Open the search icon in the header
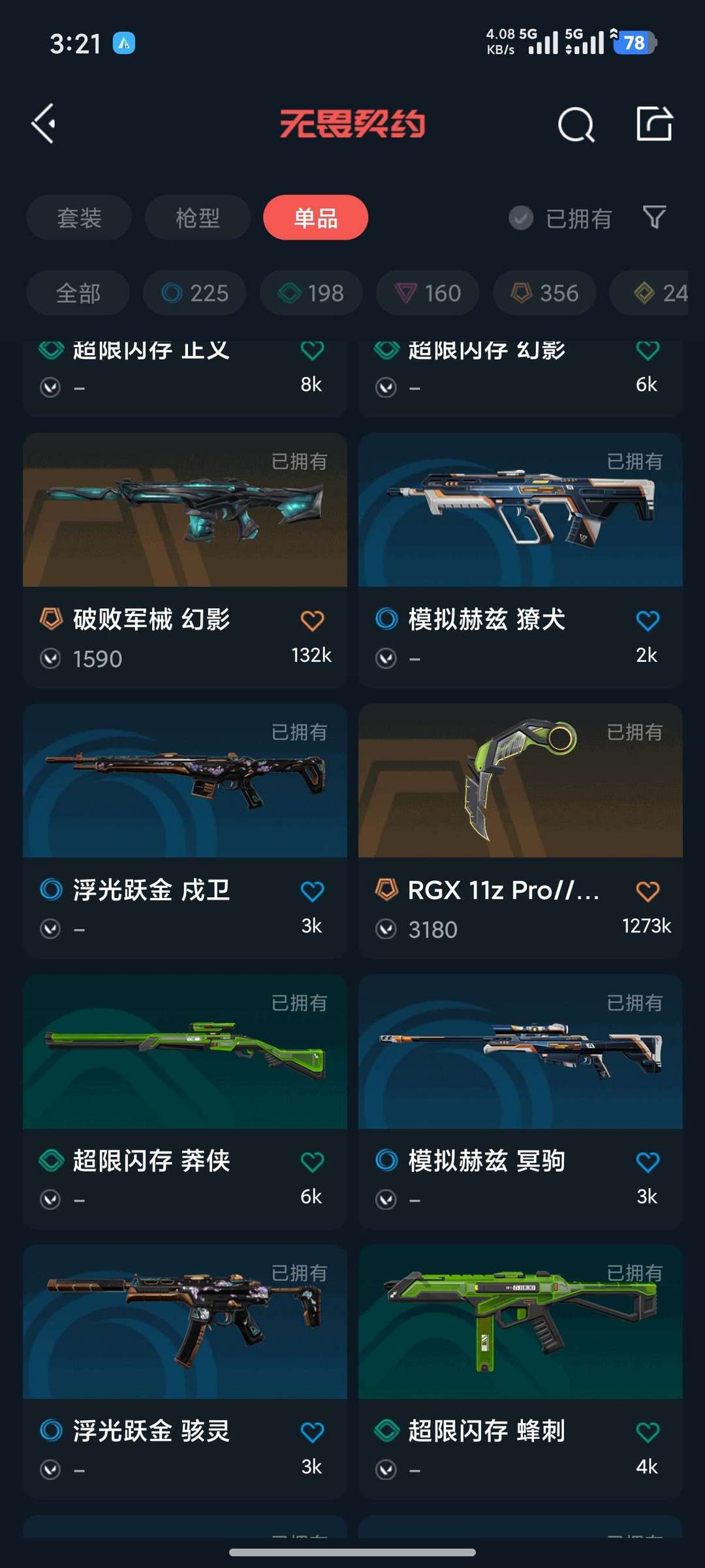Screen dimensions: 705x1568 coord(576,124)
